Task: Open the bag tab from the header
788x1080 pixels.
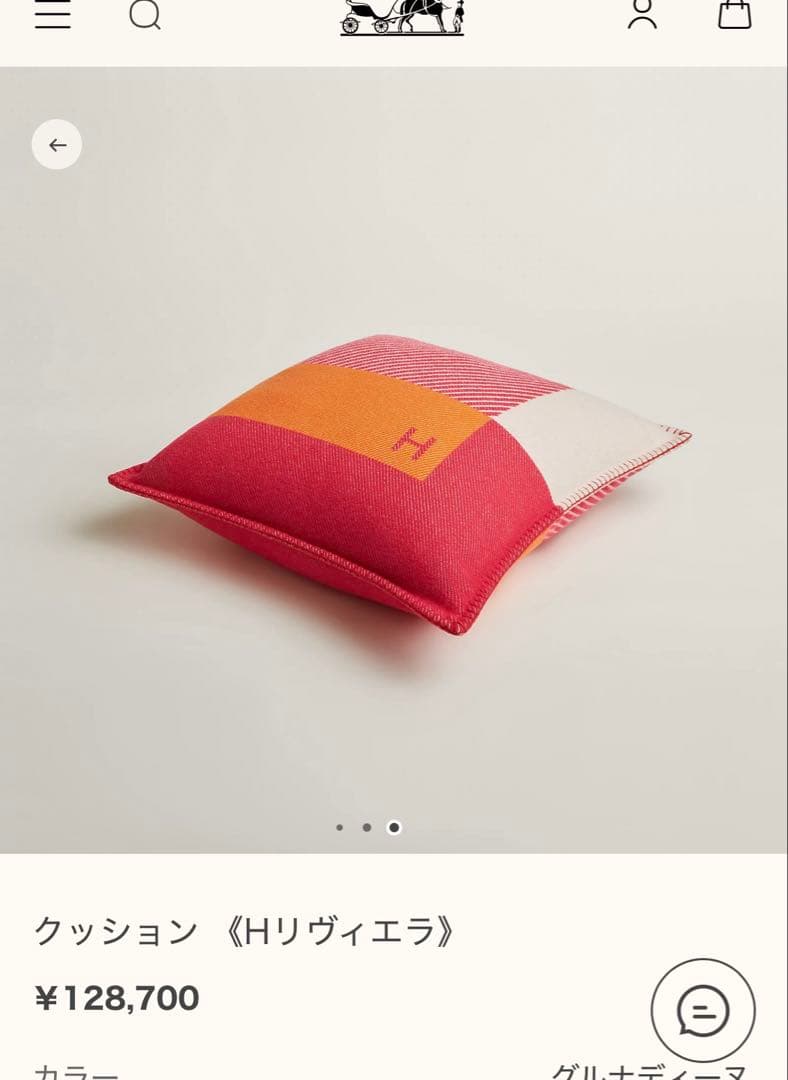Action: [x=733, y=16]
